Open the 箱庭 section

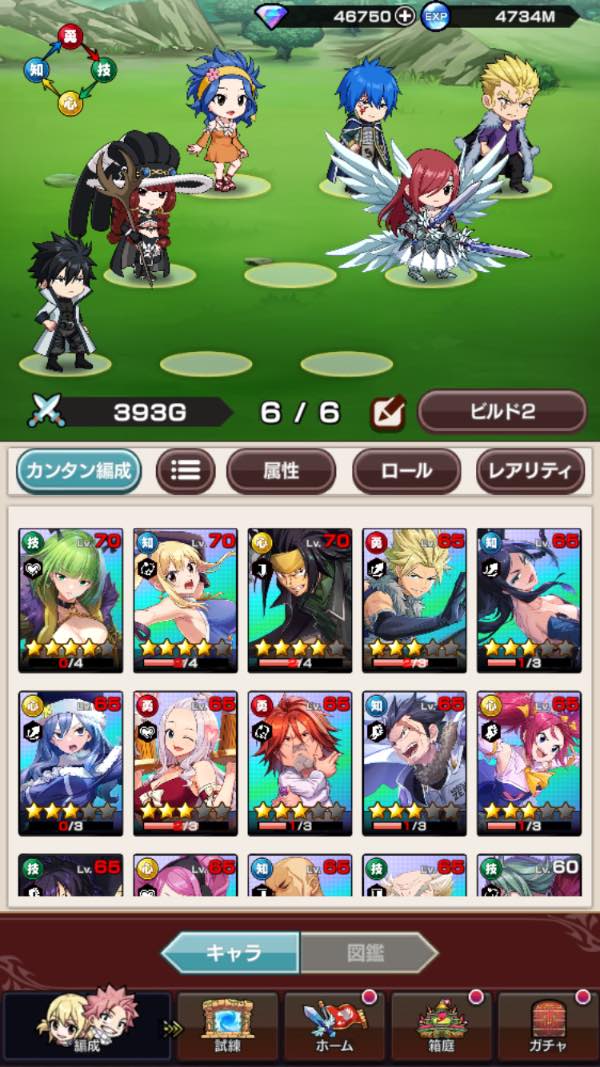coord(441,1026)
